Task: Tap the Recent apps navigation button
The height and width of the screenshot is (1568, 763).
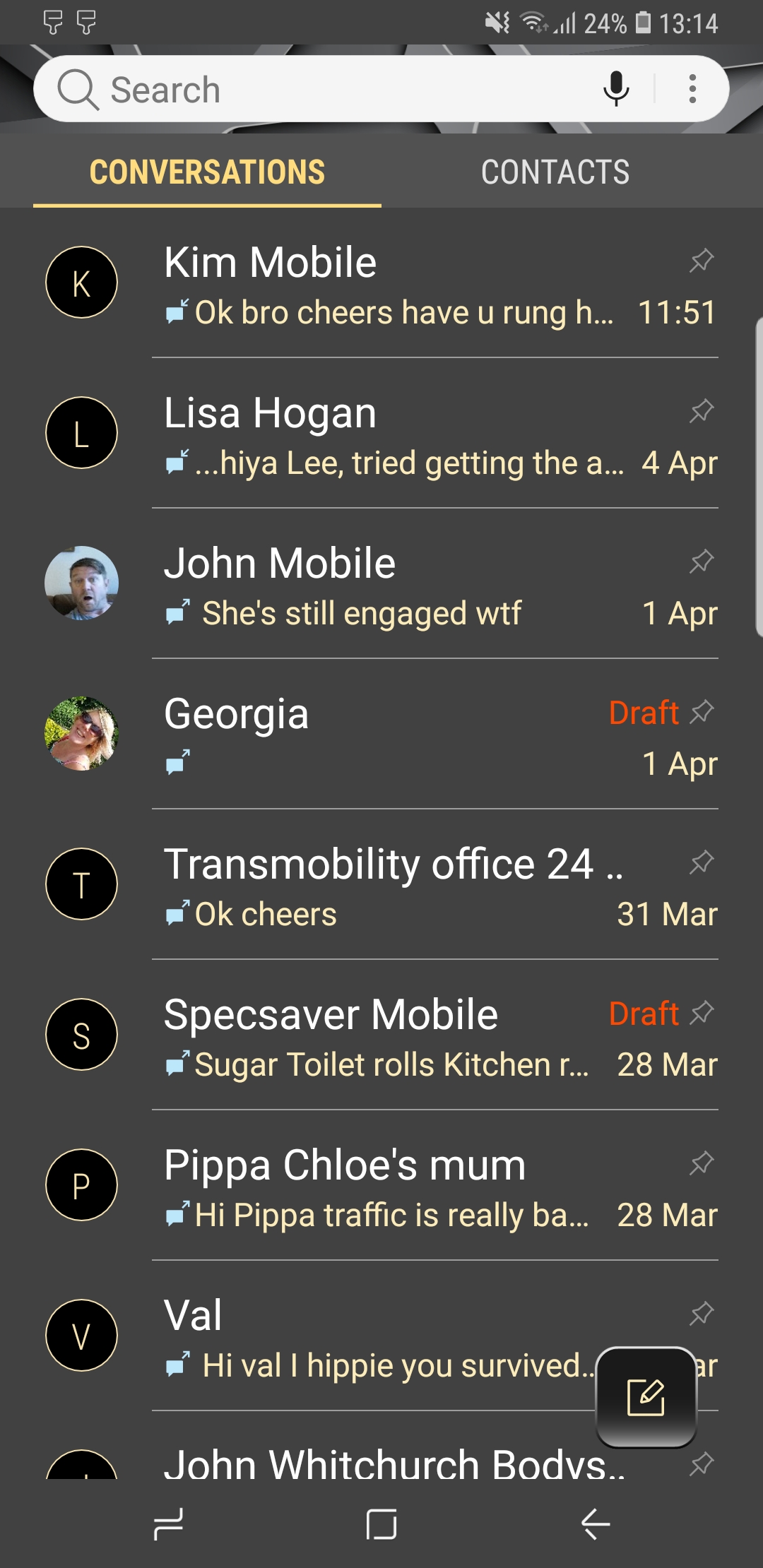Action: pos(168,1524)
